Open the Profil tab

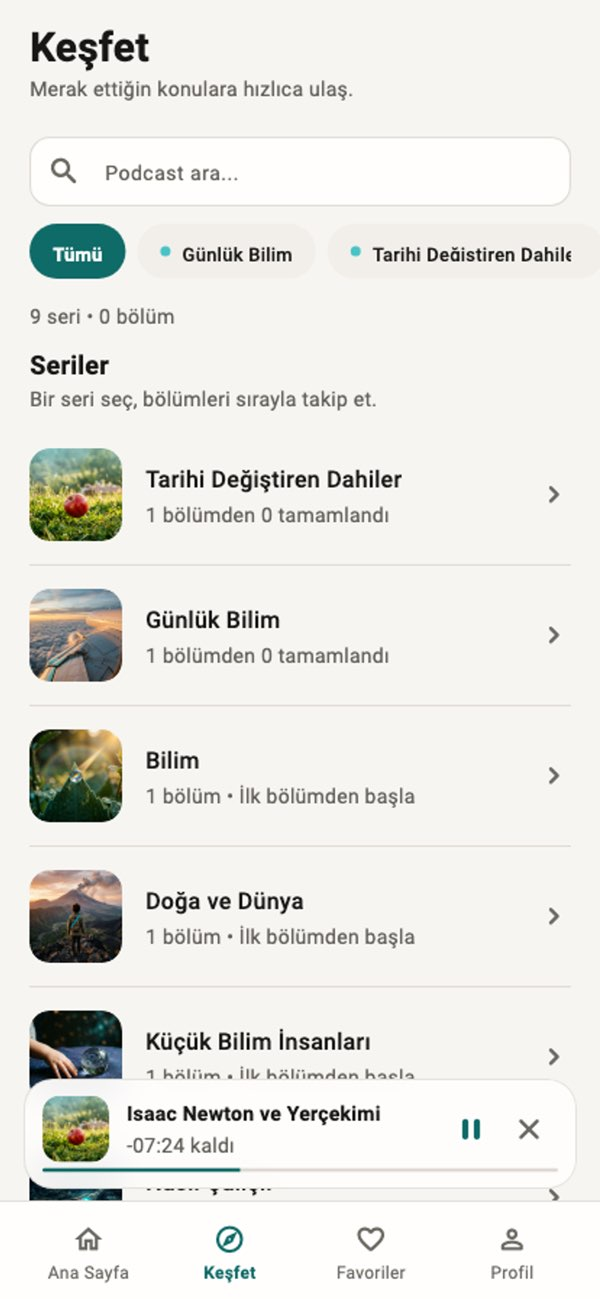click(x=512, y=1254)
